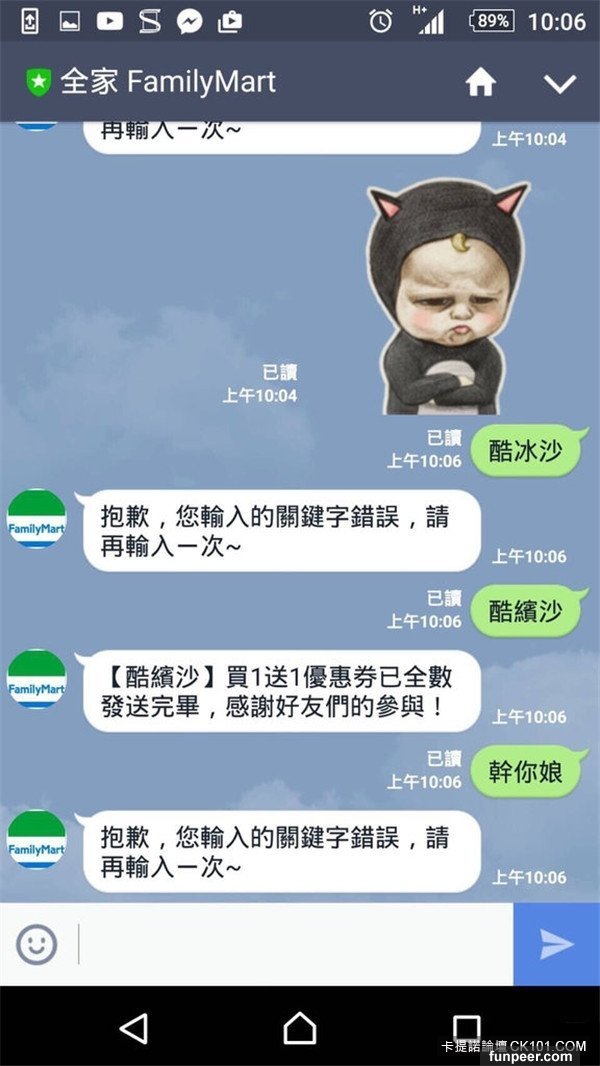The height and width of the screenshot is (1066, 600).
Task: Focus the message text input field
Action: 295,944
